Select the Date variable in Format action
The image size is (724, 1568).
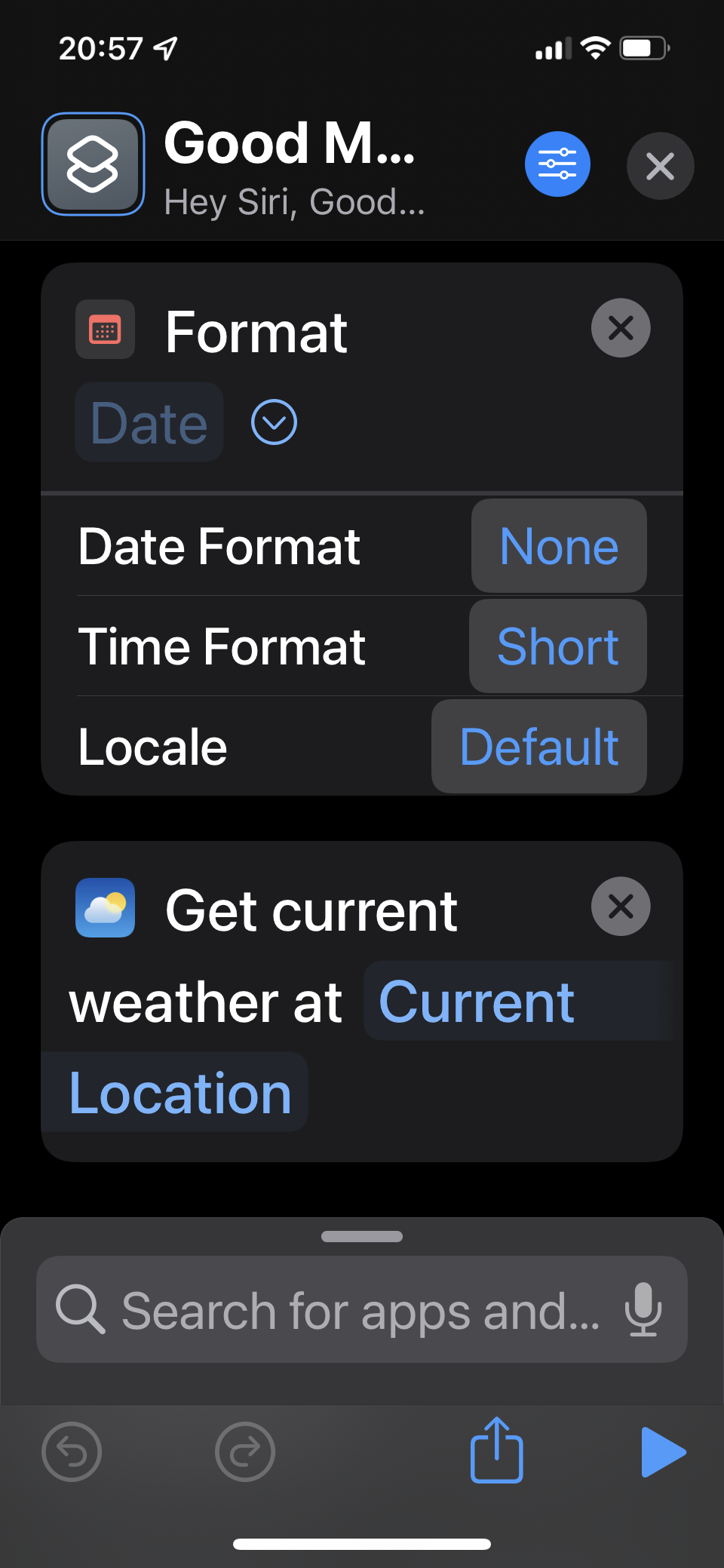pos(149,422)
